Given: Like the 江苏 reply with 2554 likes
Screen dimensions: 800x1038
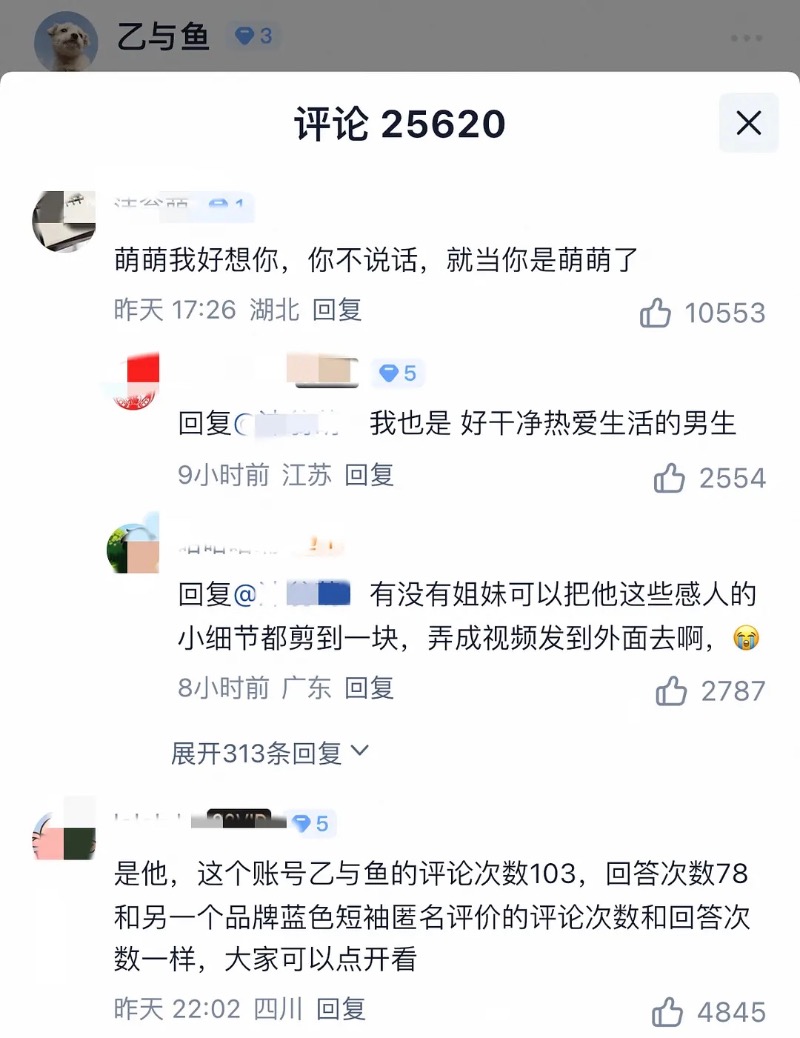Looking at the screenshot, I should pyautogui.click(x=670, y=478).
